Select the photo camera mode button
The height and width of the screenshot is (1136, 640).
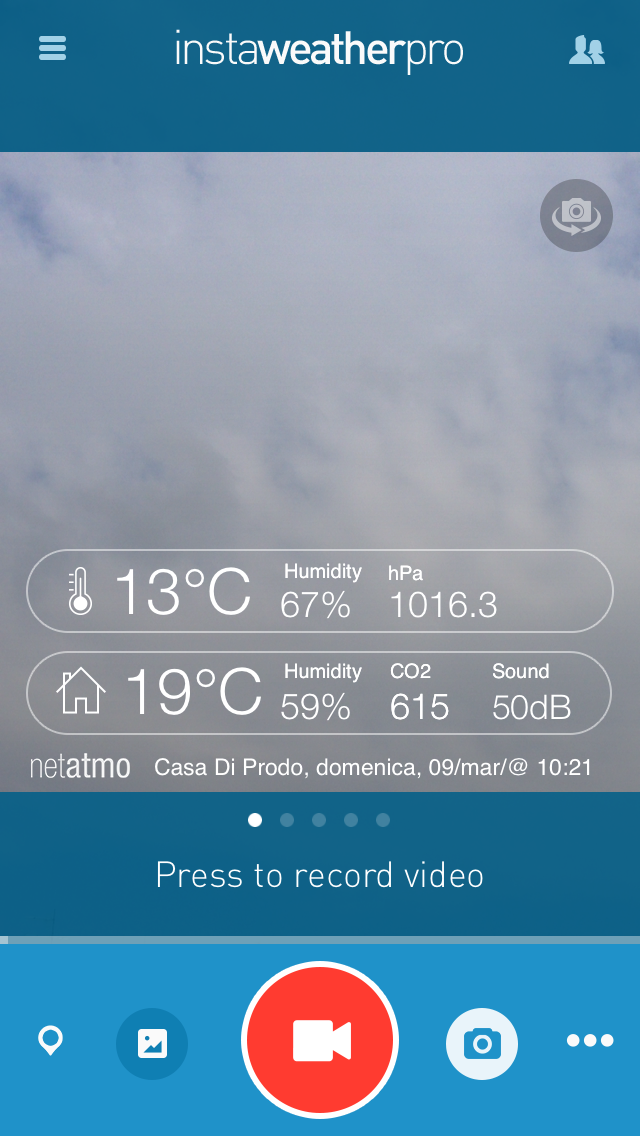[x=481, y=1044]
